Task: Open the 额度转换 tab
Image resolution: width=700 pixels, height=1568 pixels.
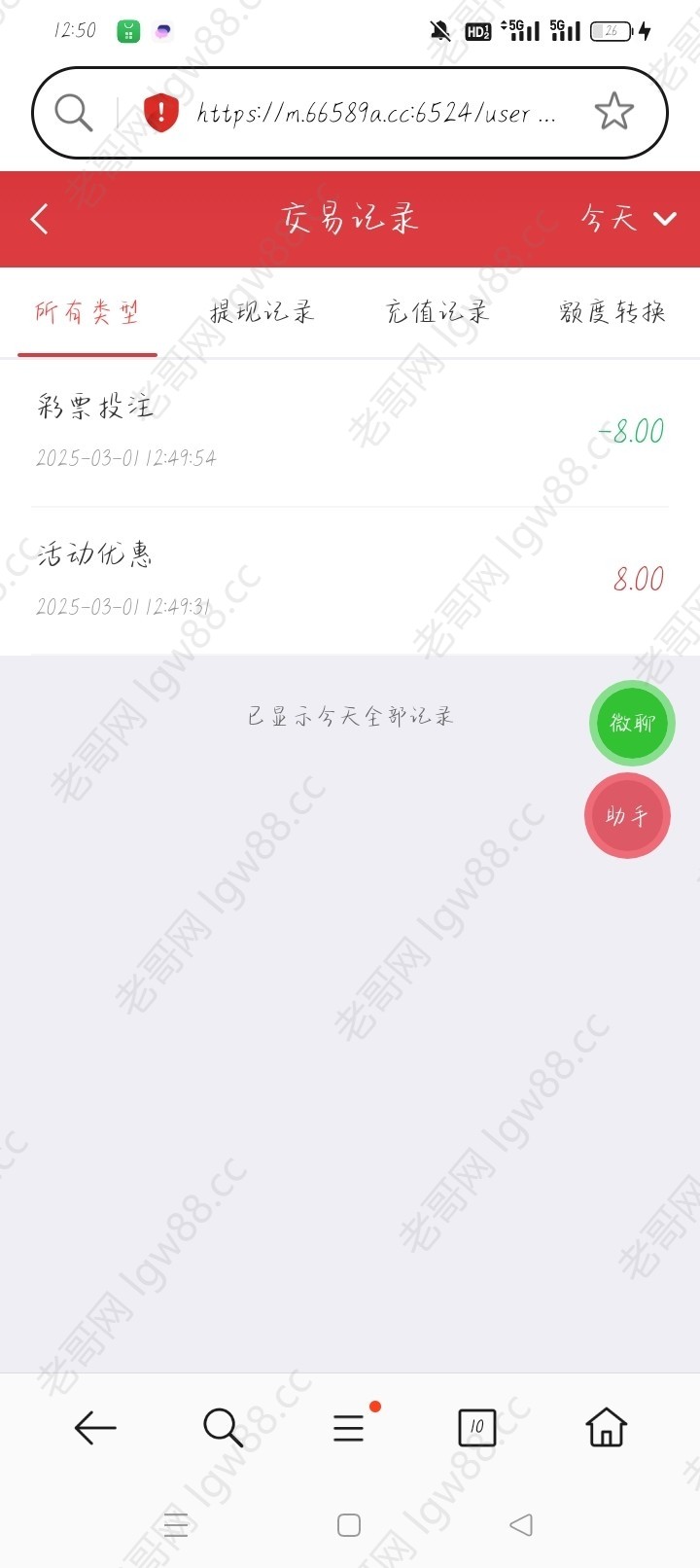Action: click(612, 312)
